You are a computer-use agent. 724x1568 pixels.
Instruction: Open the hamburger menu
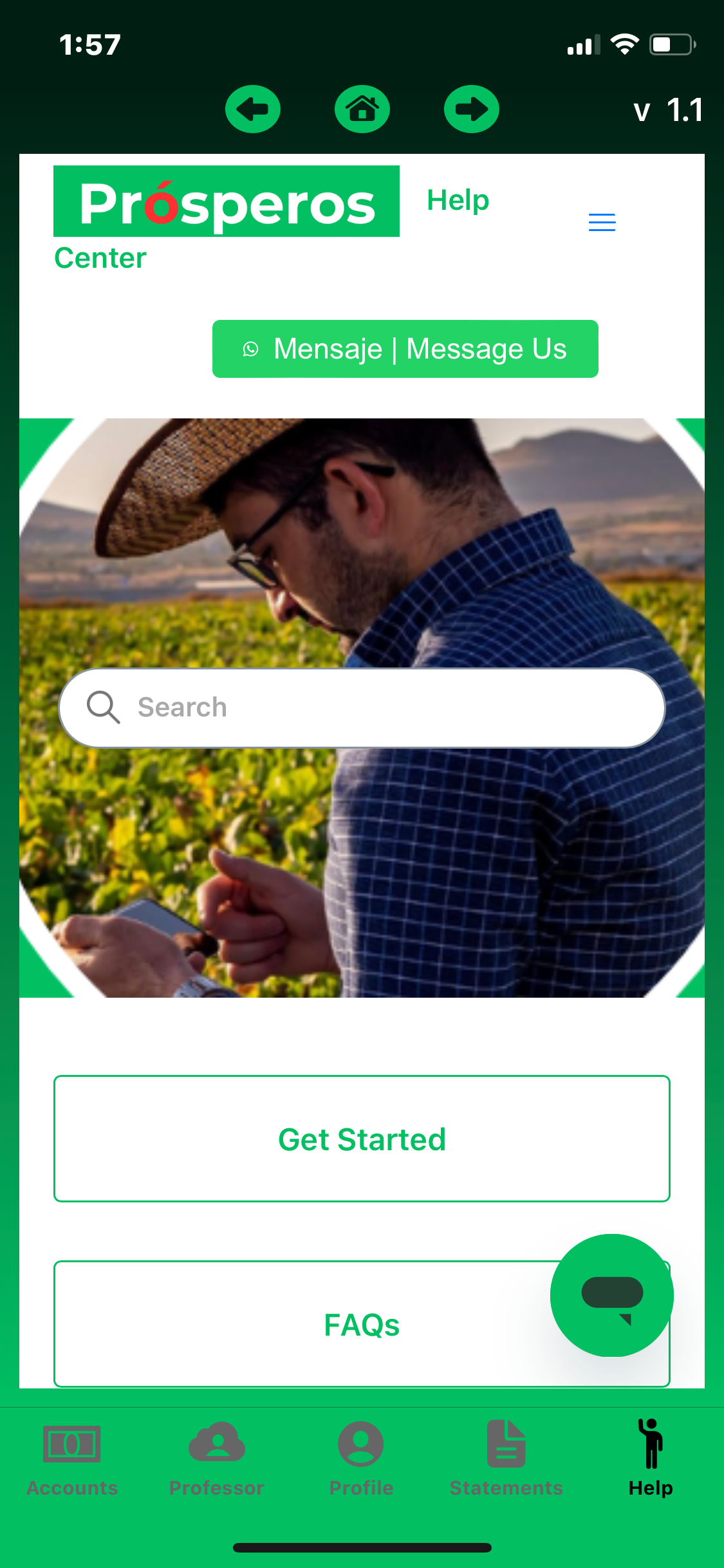click(x=602, y=222)
